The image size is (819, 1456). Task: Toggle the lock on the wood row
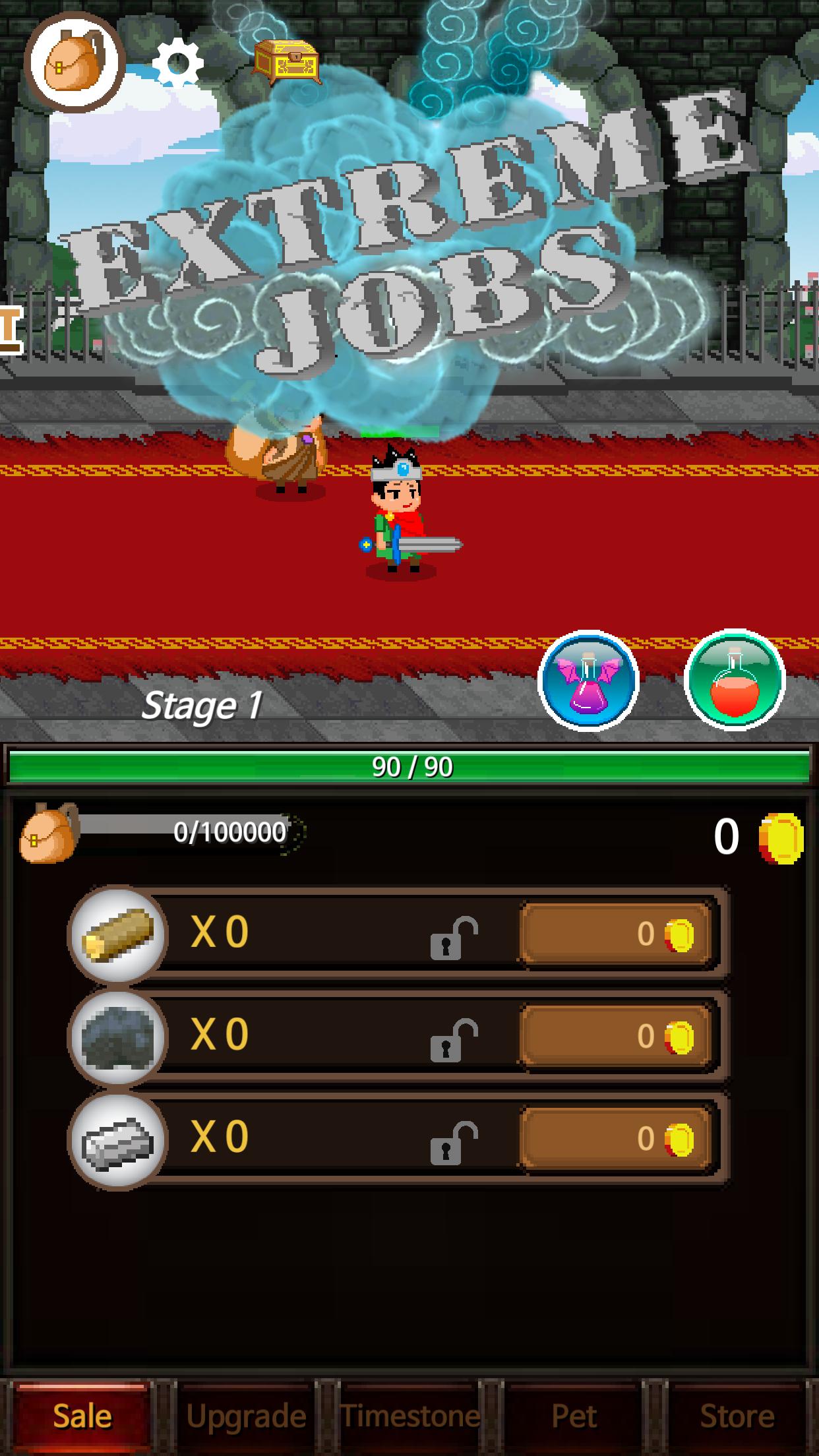(453, 938)
